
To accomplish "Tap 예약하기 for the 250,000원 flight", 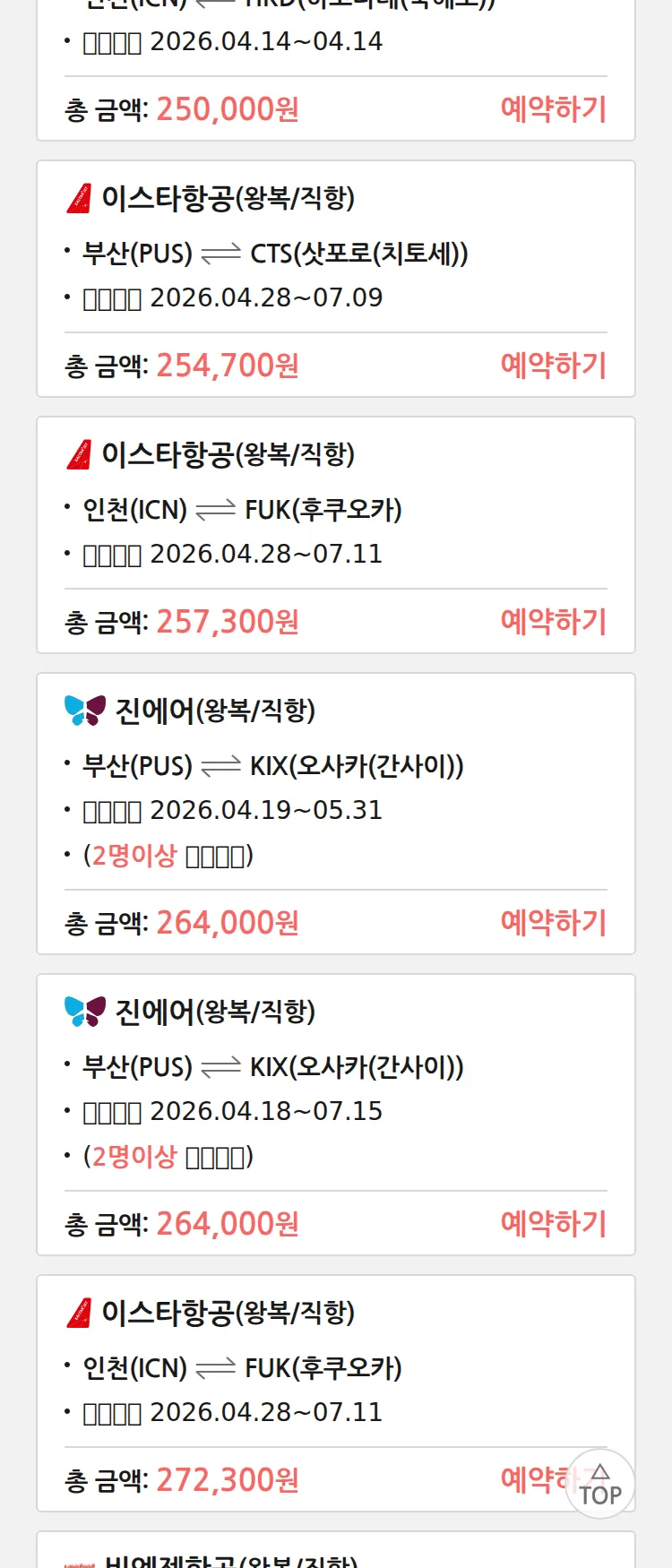I will (x=553, y=109).
